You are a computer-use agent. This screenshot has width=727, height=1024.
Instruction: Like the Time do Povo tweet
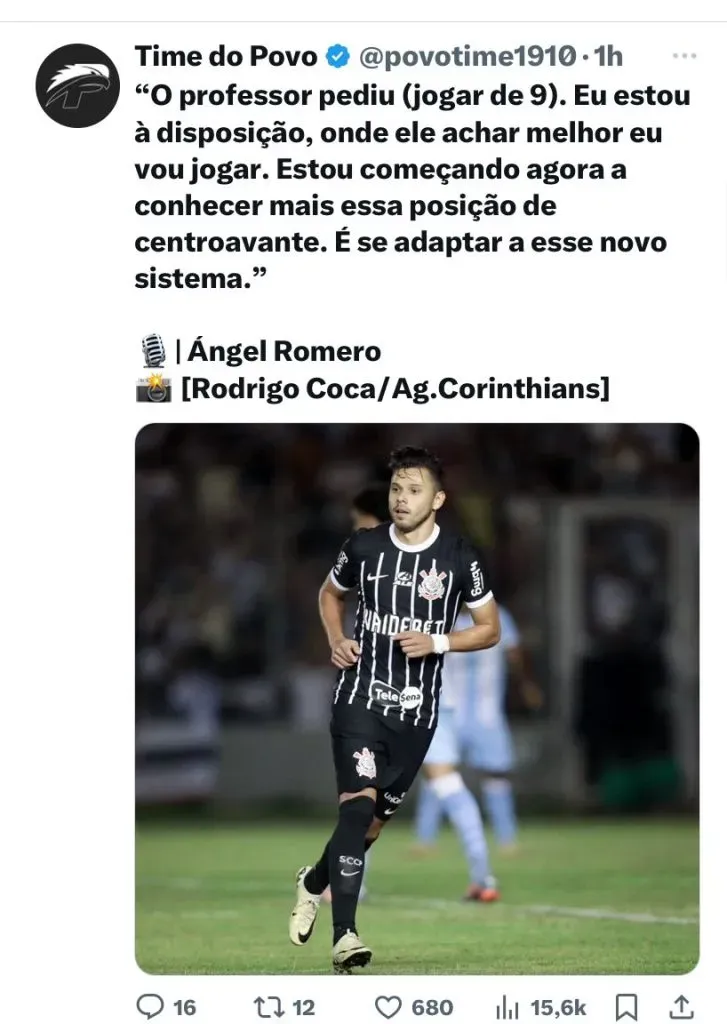click(x=389, y=1006)
